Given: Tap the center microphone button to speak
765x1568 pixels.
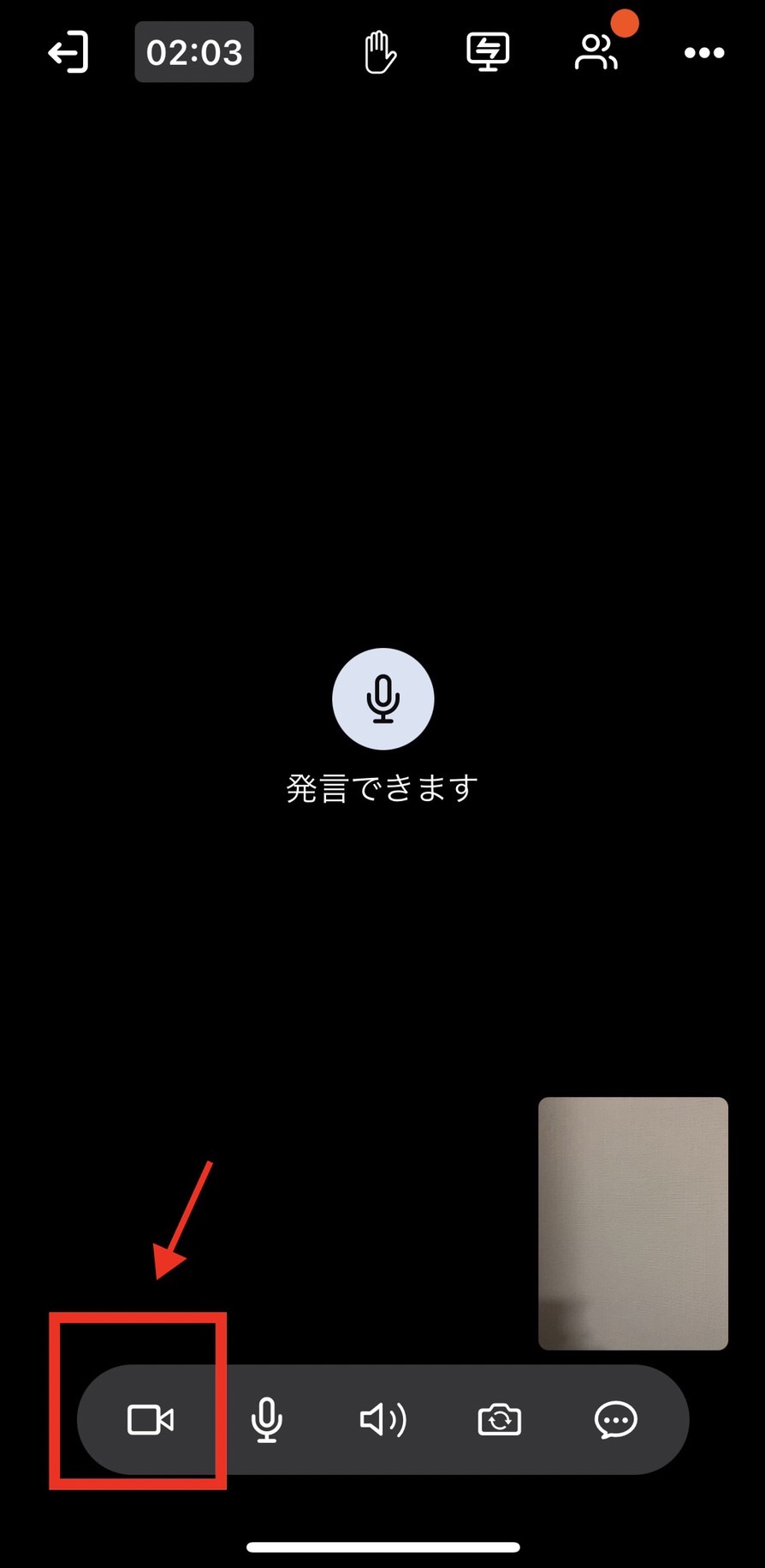Looking at the screenshot, I should (382, 698).
